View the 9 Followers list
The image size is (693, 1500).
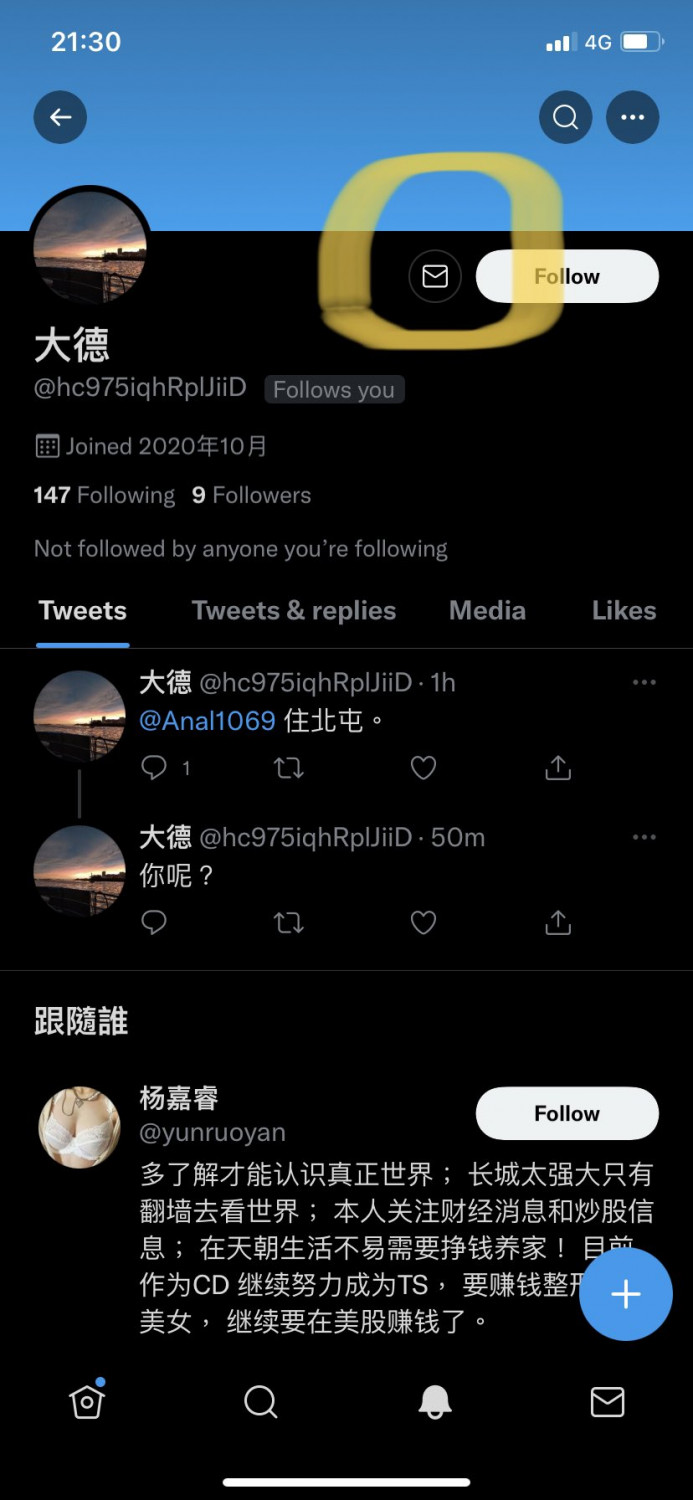pos(251,495)
